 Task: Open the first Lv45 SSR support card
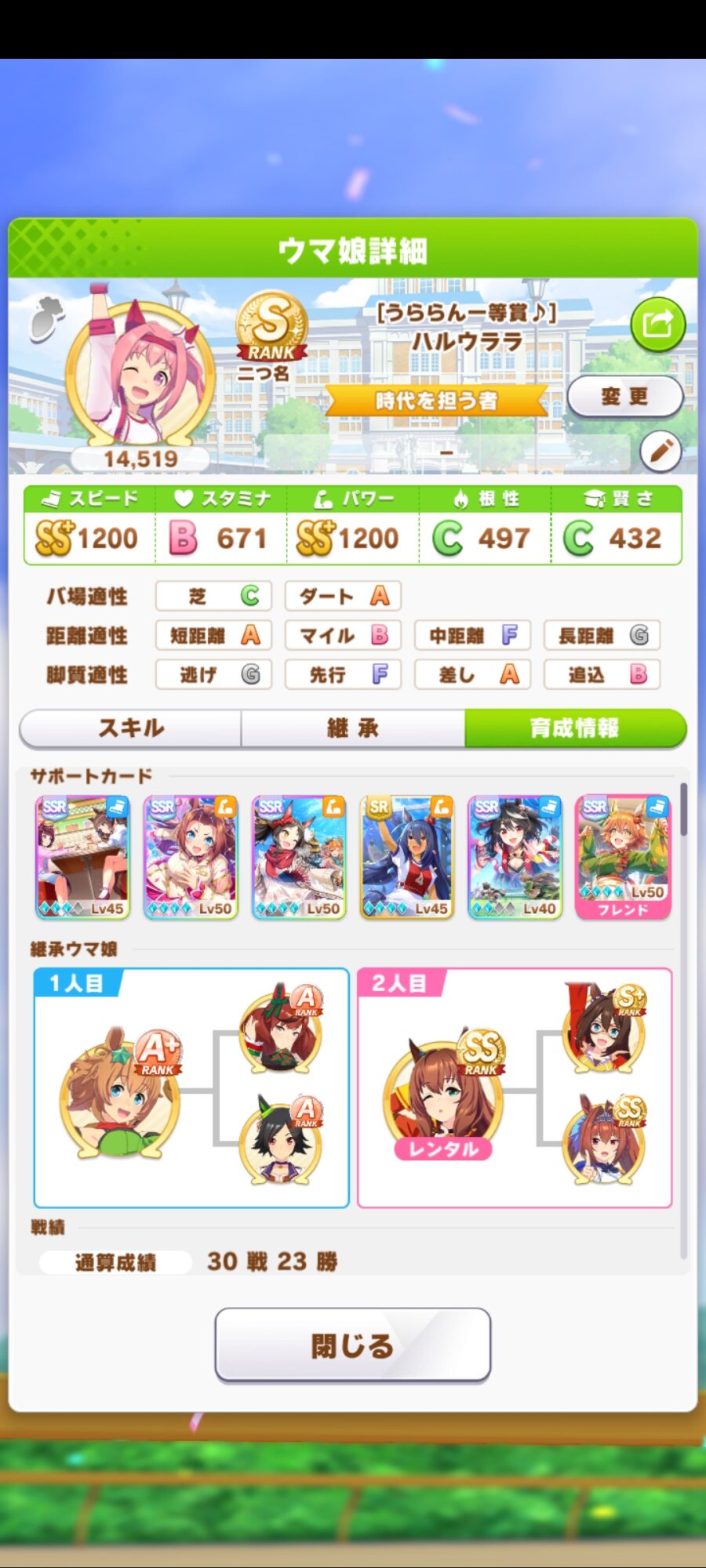coord(82,857)
